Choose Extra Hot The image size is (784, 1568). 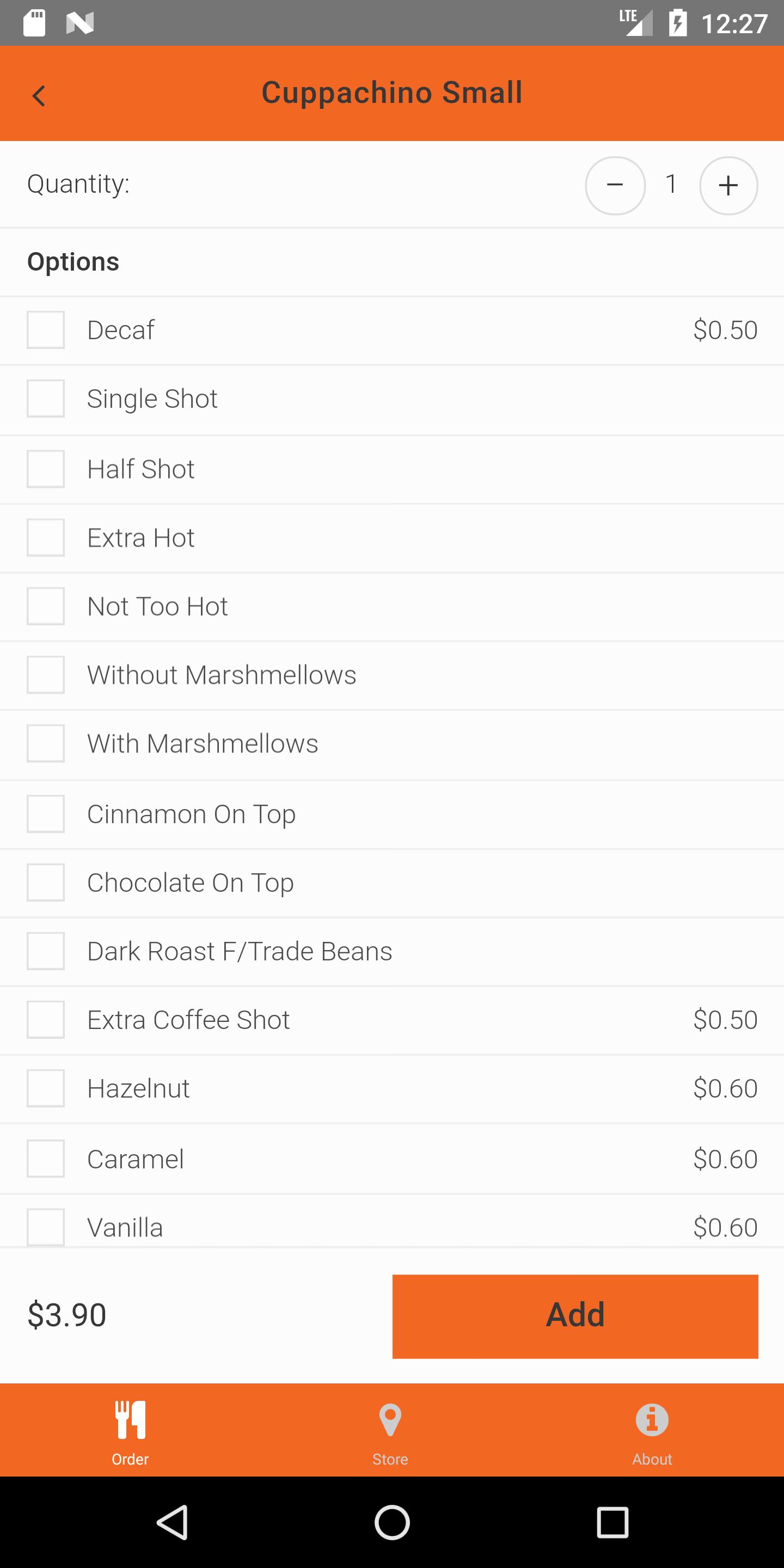(46, 537)
